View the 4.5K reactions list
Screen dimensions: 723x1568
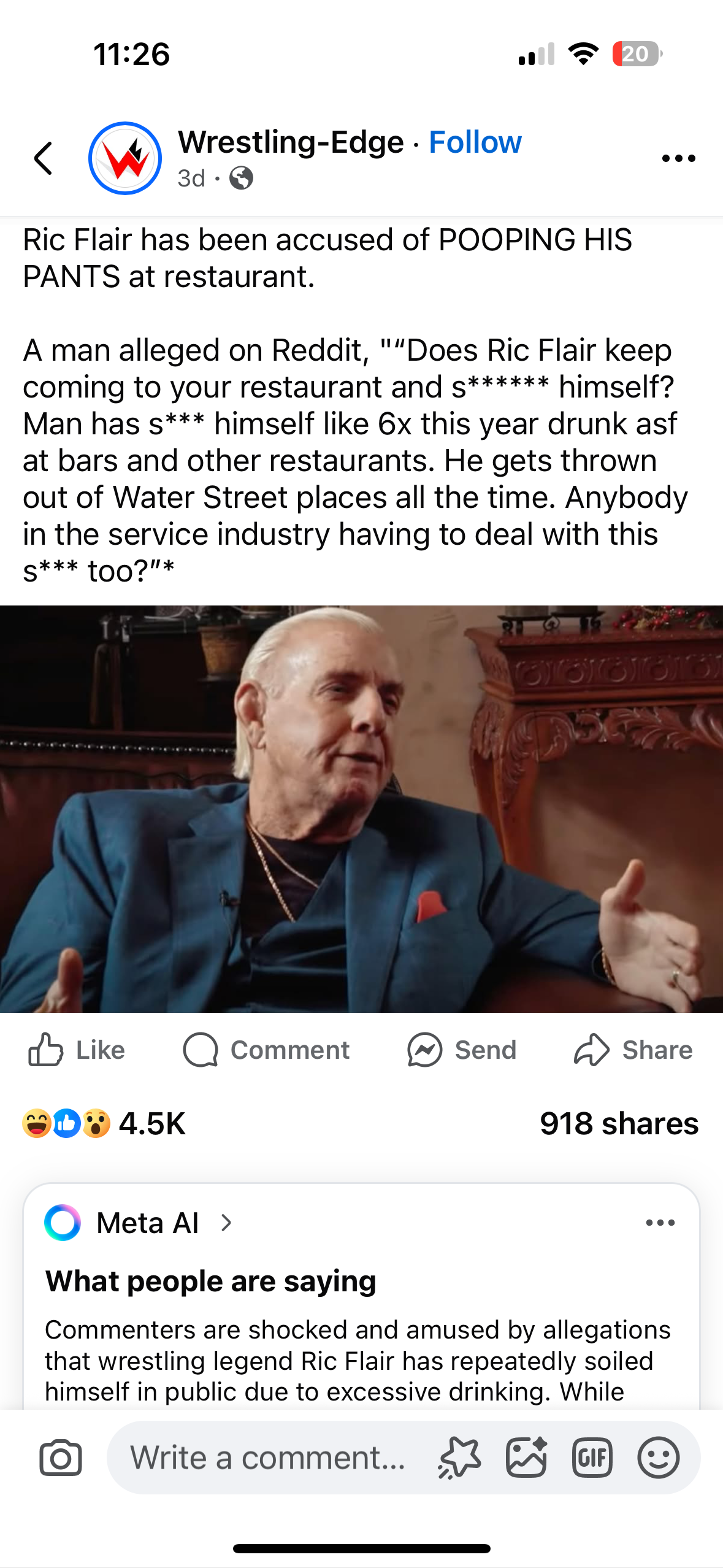[104, 1124]
